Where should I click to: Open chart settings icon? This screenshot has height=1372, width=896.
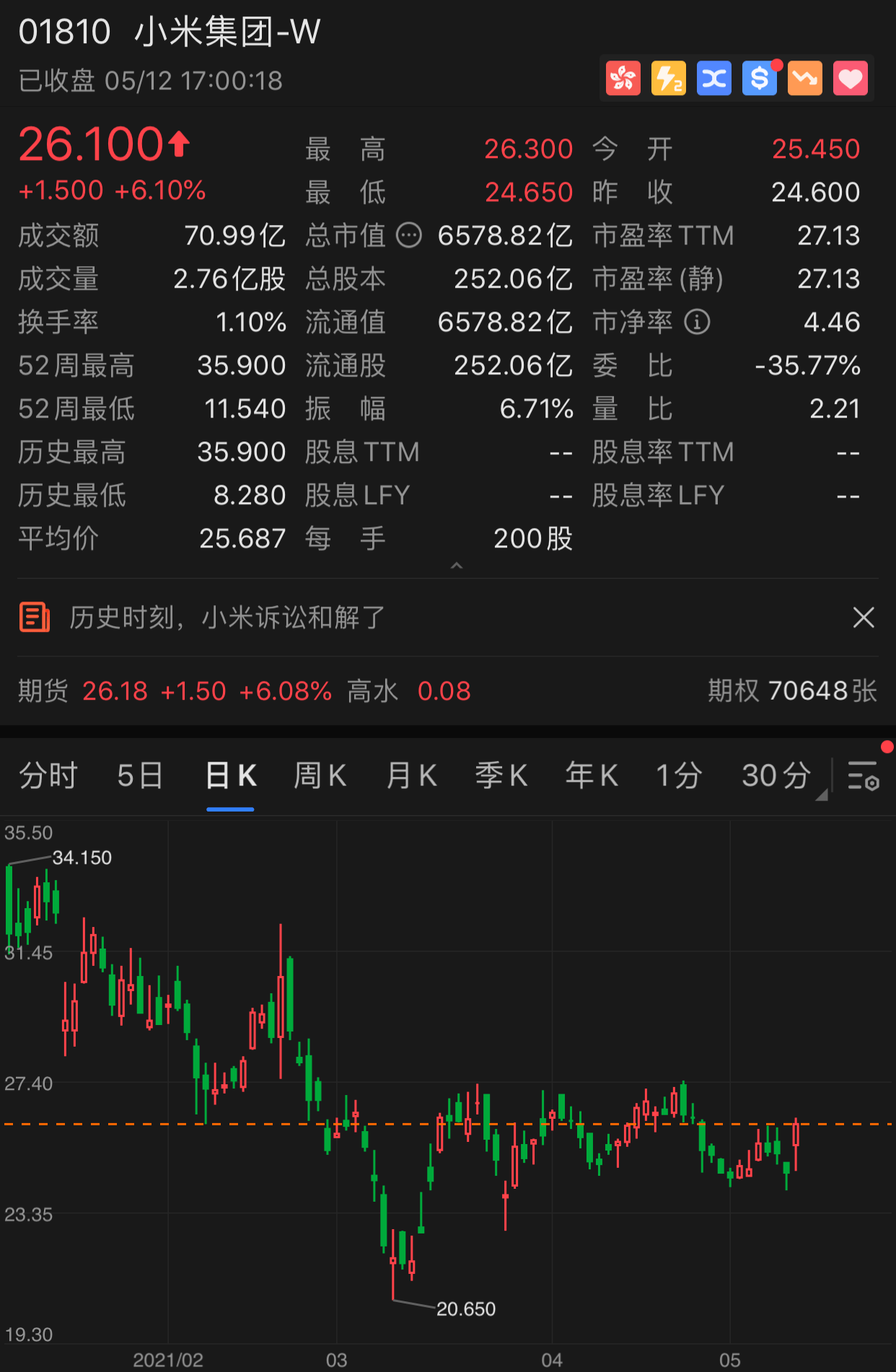[863, 776]
